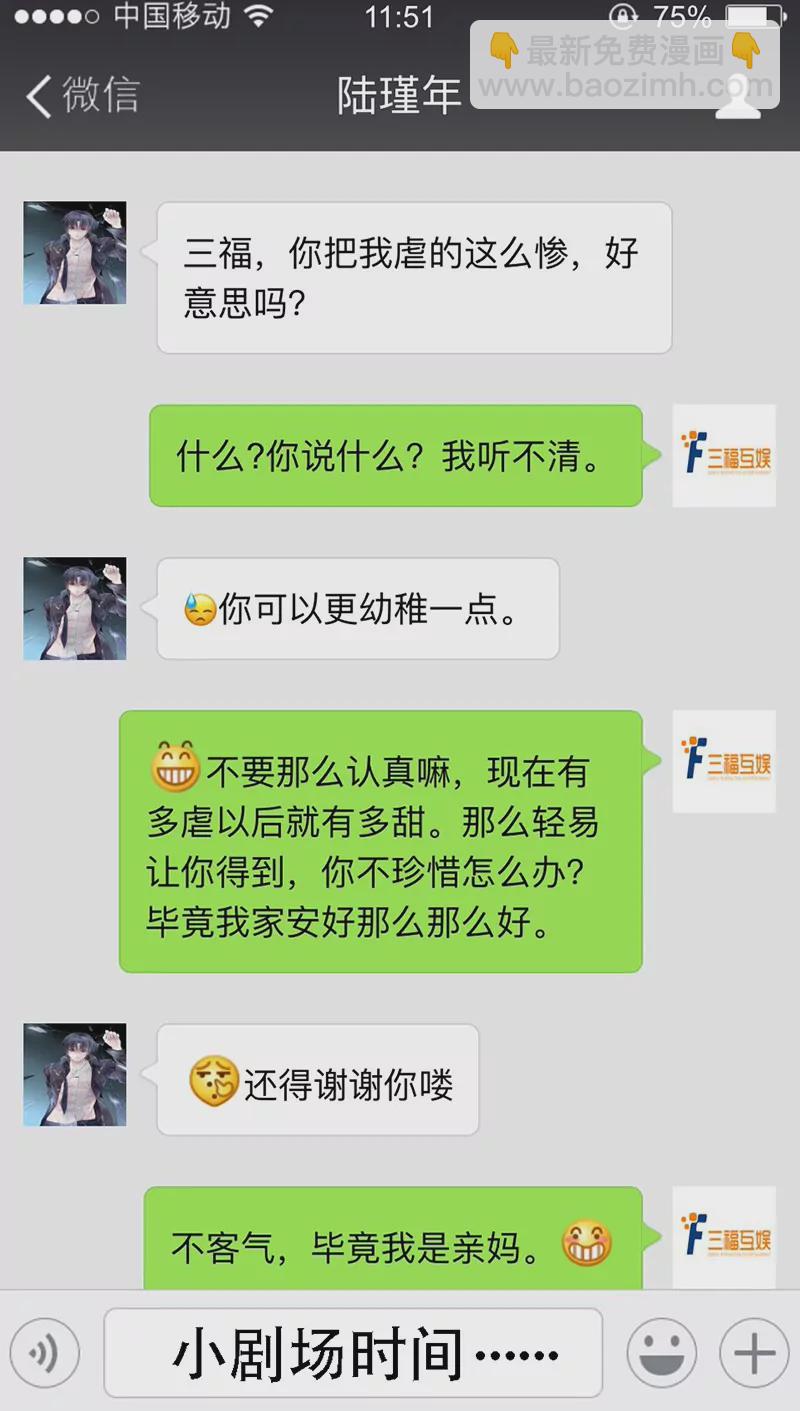Open 陆瑾年's avatar beside the 三福 message

[75, 253]
